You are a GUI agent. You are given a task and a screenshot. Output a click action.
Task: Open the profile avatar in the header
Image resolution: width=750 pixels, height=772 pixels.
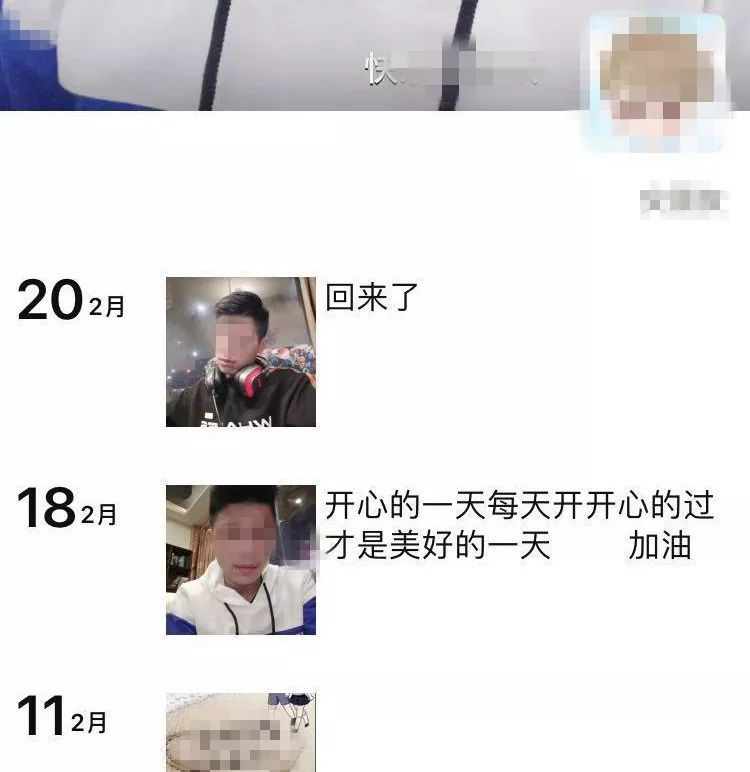tap(656, 83)
